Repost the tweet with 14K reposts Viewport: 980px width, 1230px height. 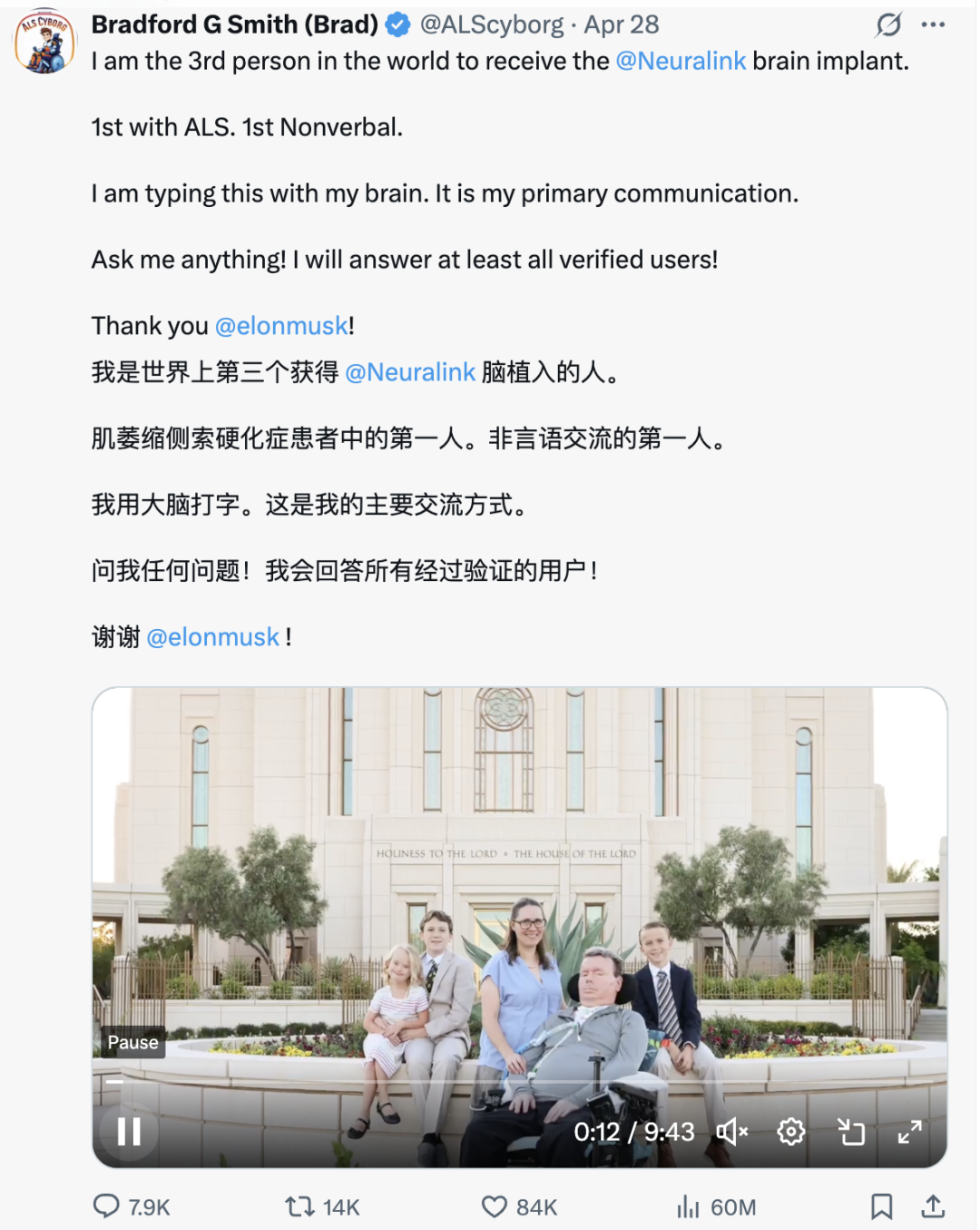coord(322,1206)
